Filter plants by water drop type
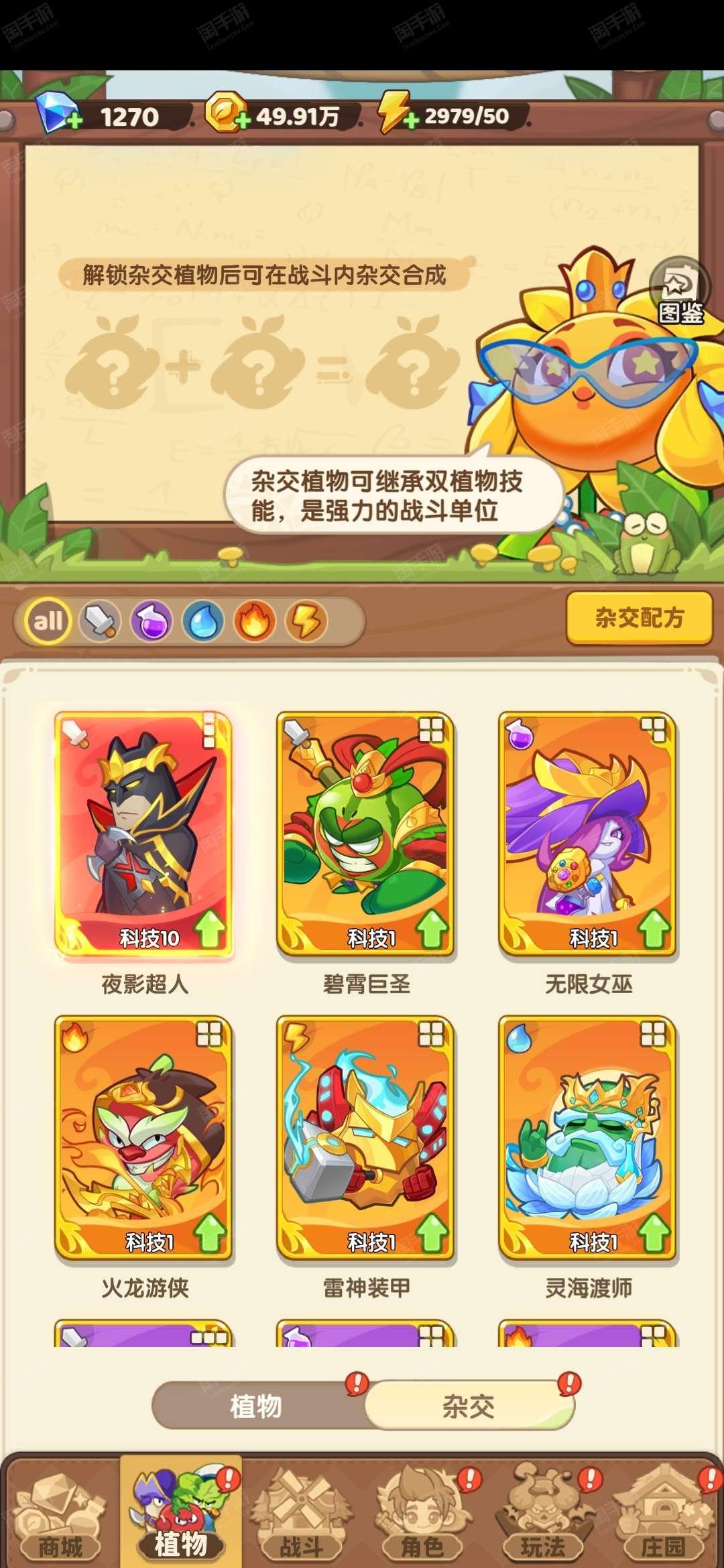This screenshot has width=724, height=1568. (x=203, y=620)
